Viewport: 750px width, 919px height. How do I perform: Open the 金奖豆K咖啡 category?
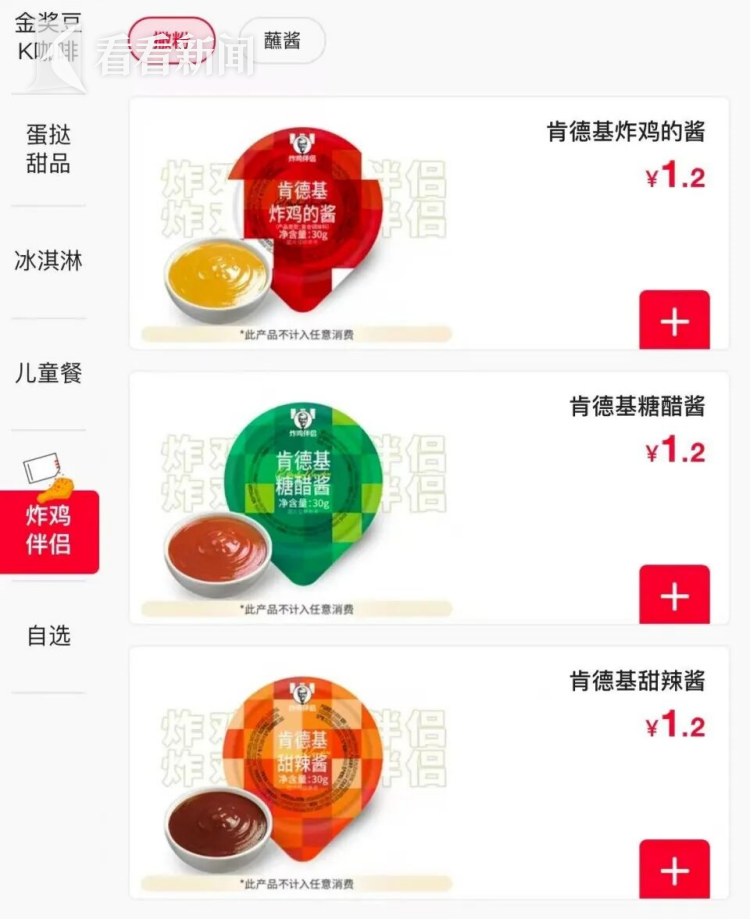[47, 35]
